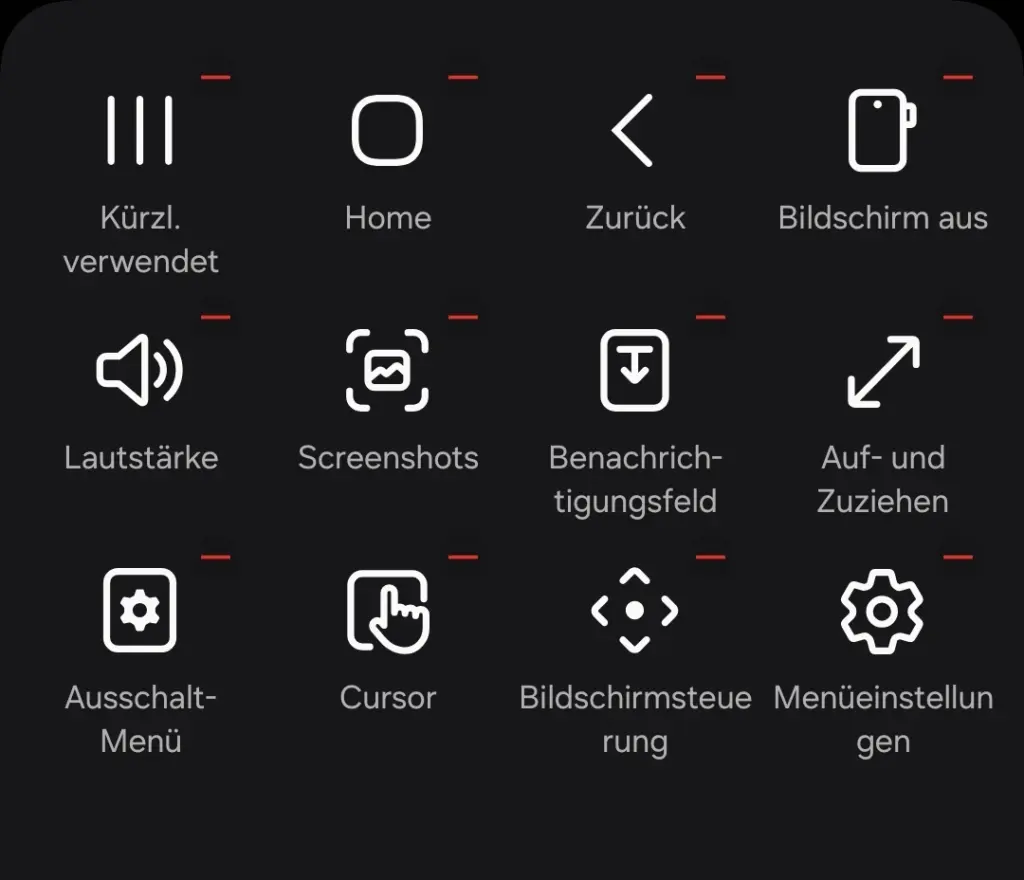Remove Bildschirm aus using its red minus
This screenshot has height=880, width=1024.
pyautogui.click(x=957, y=77)
